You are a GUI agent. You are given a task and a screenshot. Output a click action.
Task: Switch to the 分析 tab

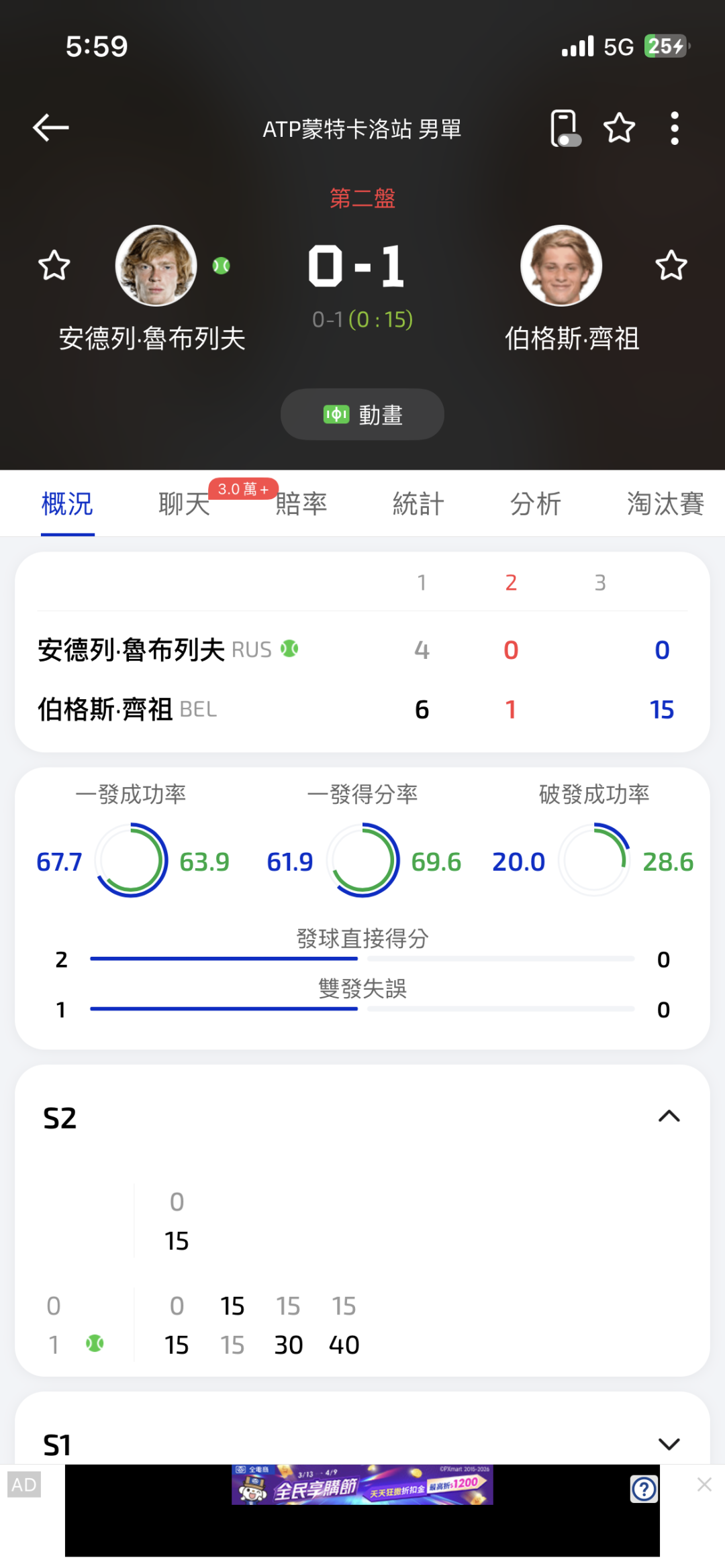tap(535, 504)
